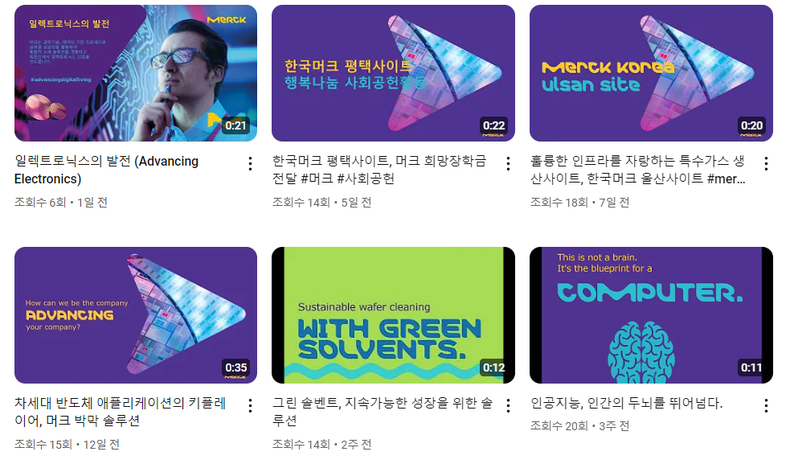
Task: Open more options for Advancing Electronics video
Action: pos(250,164)
